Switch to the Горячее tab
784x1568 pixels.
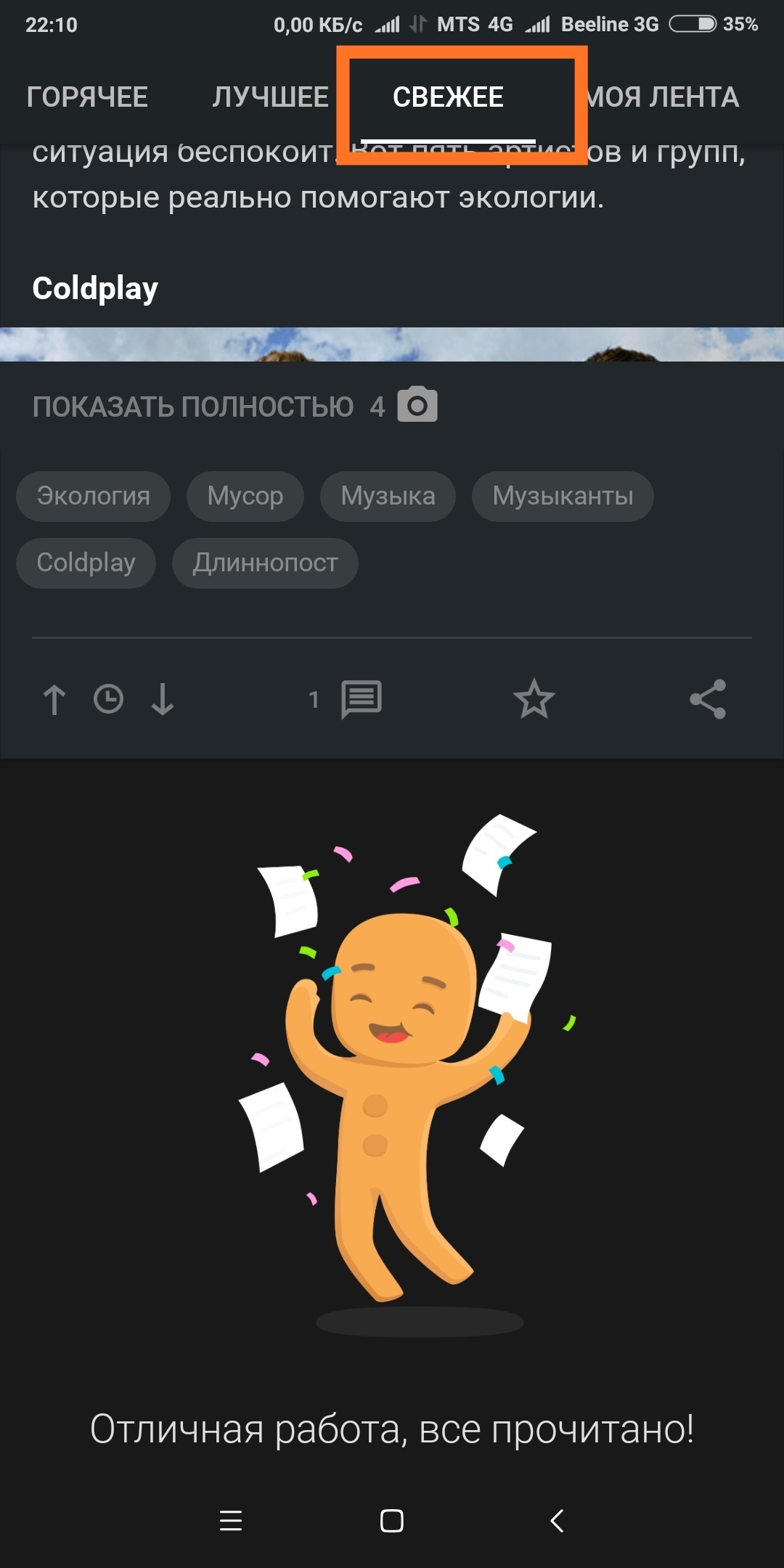tap(87, 97)
